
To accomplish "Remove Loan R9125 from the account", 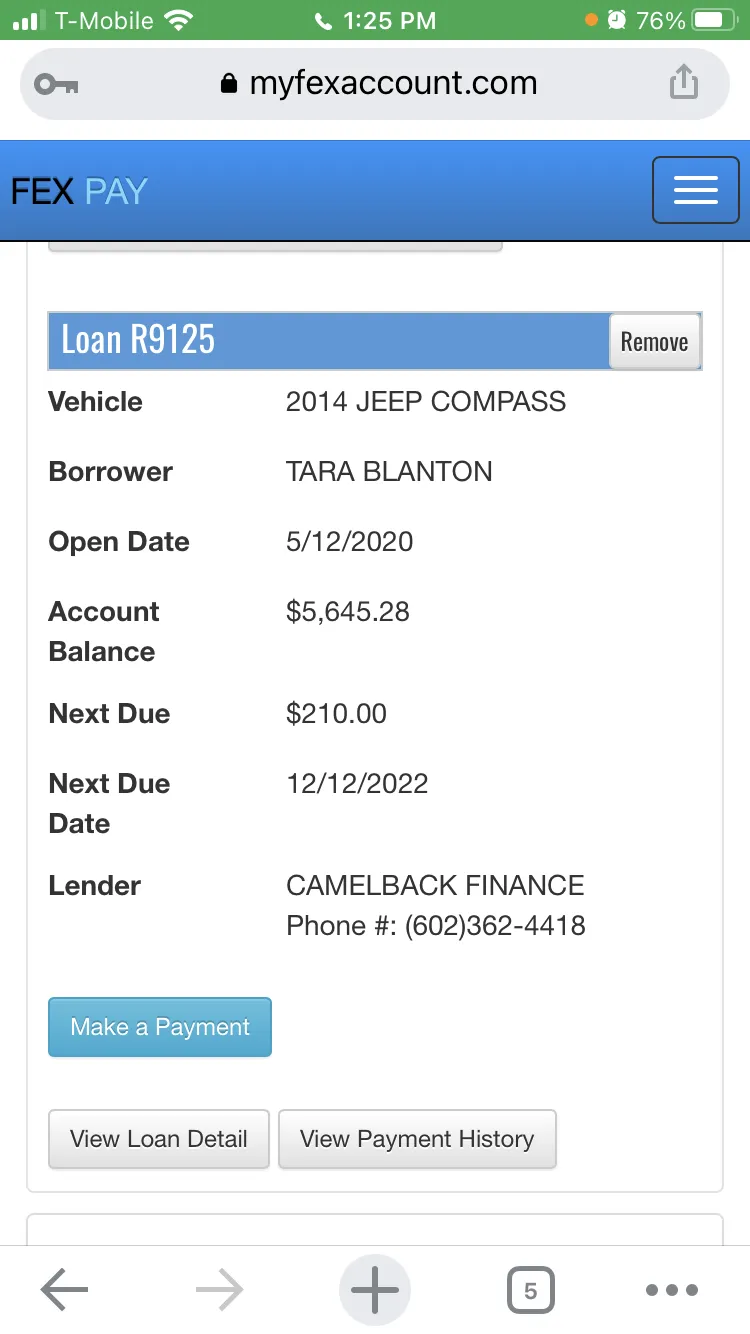I will click(x=654, y=342).
